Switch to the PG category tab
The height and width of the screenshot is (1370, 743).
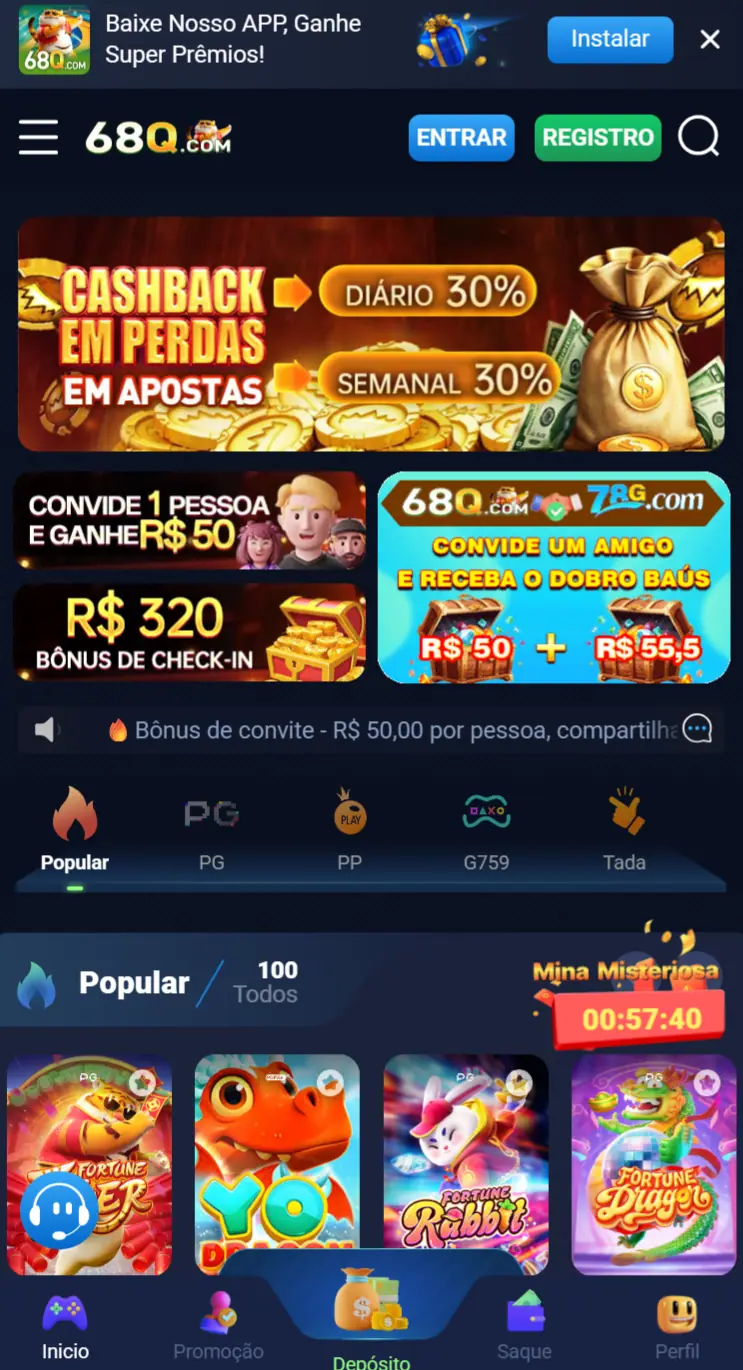212,830
